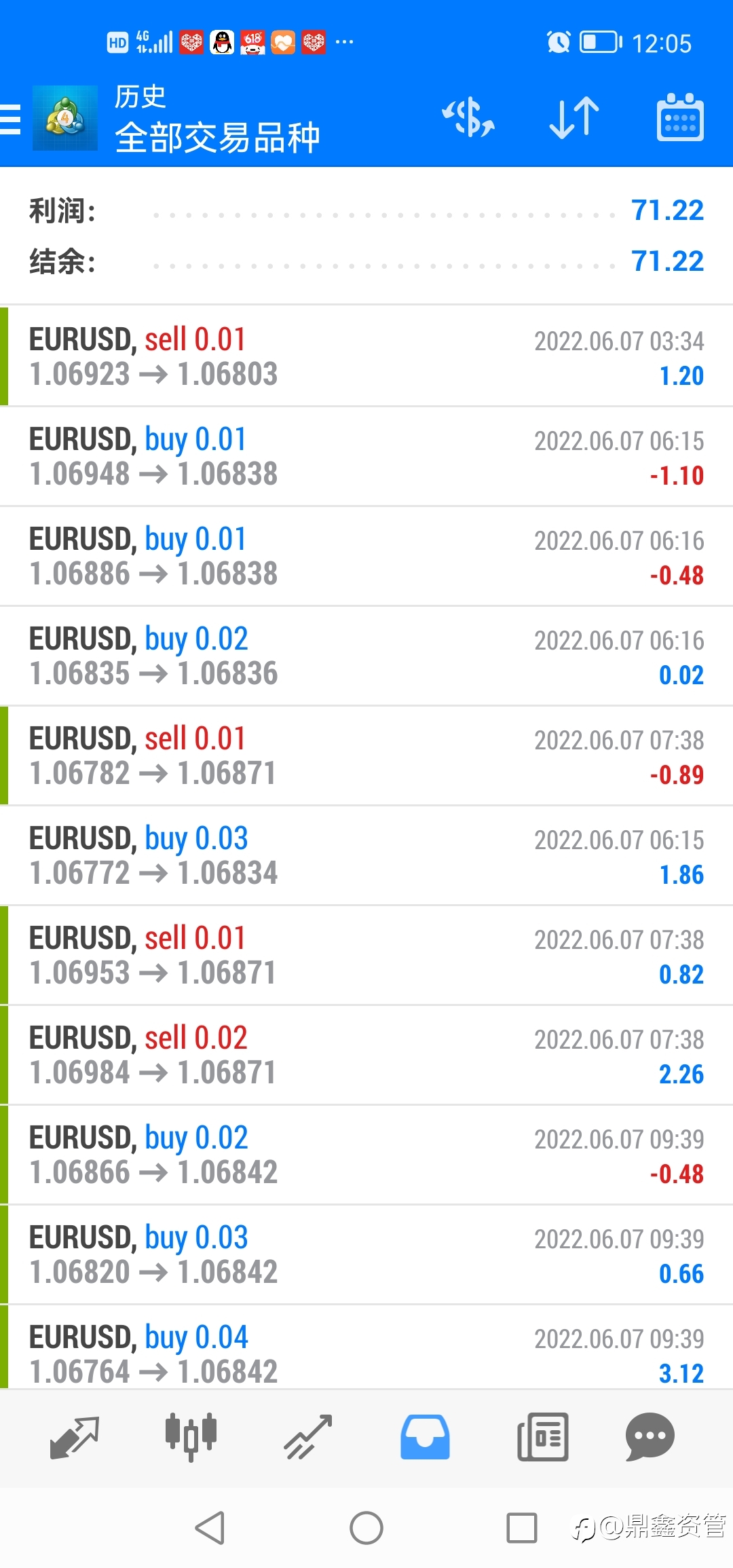Open the chat messages tab

(650, 1437)
